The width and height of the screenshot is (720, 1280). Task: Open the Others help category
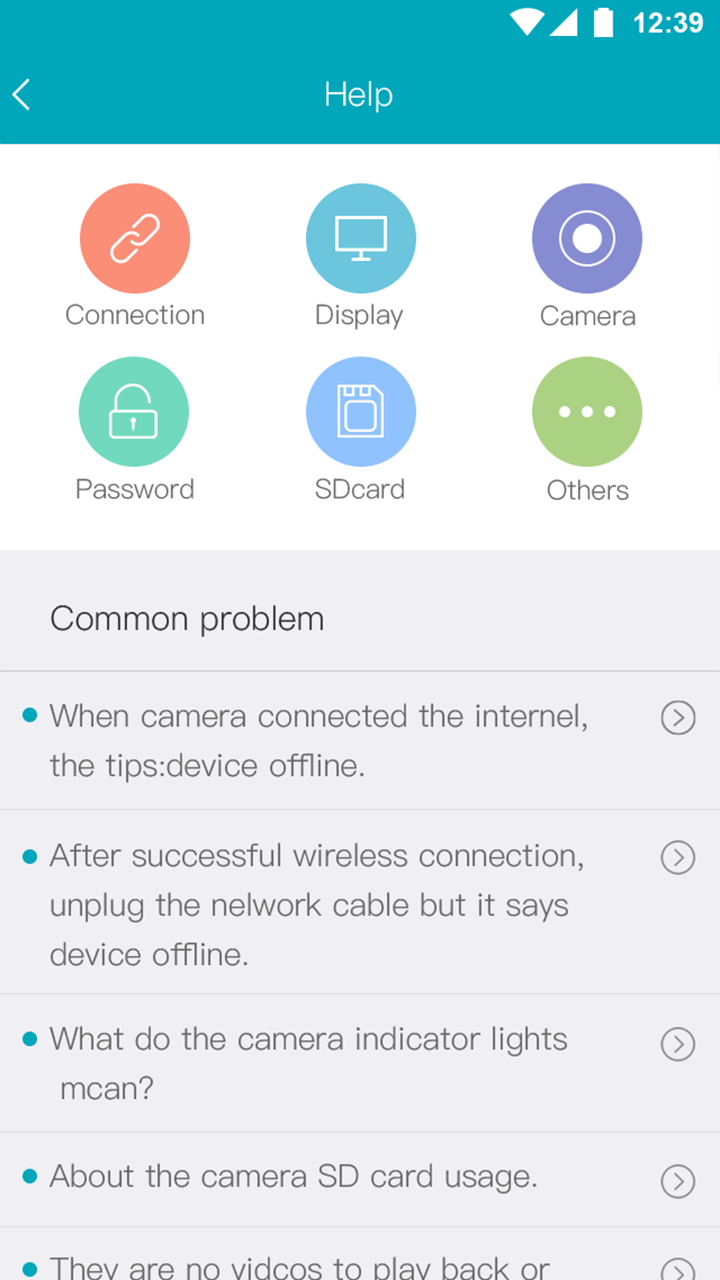[587, 412]
